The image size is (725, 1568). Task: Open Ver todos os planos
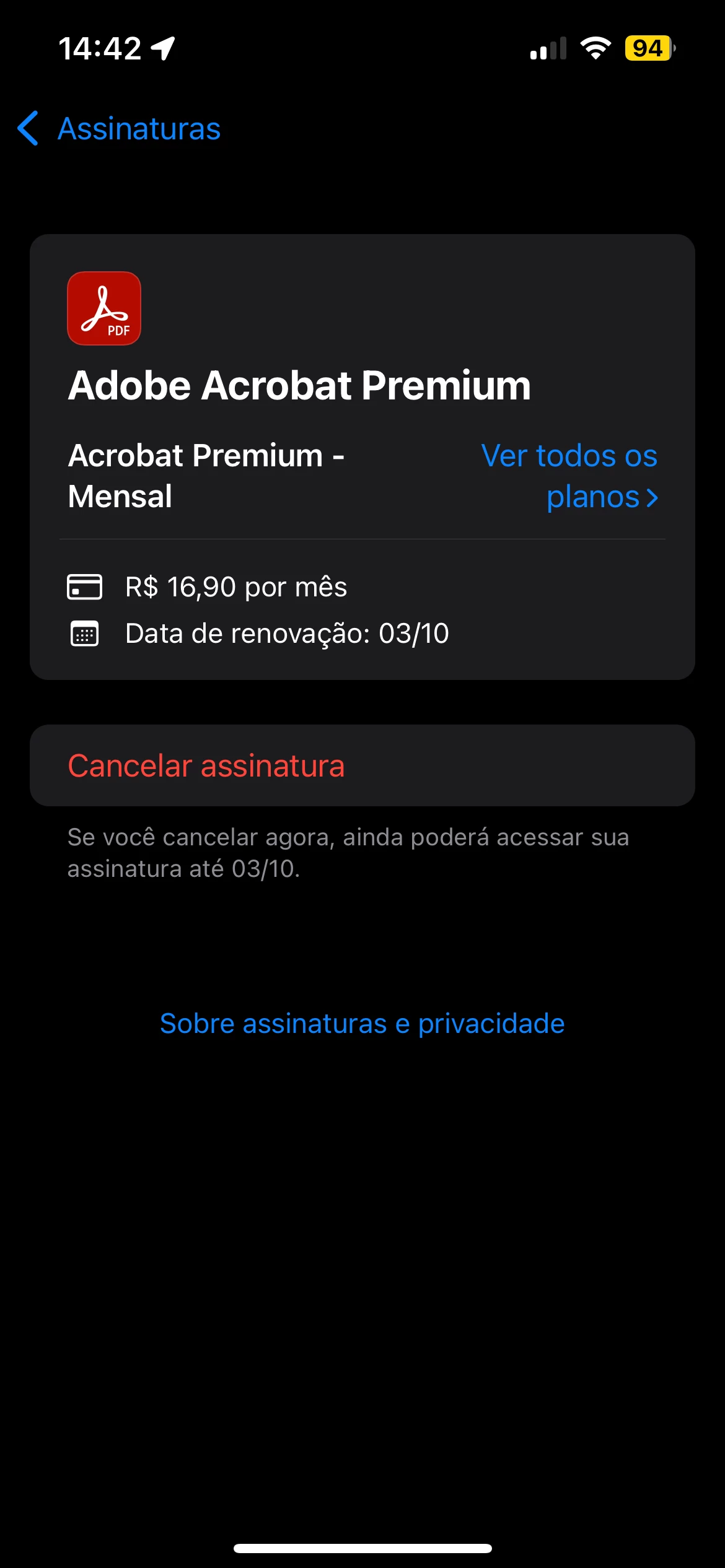coord(569,476)
